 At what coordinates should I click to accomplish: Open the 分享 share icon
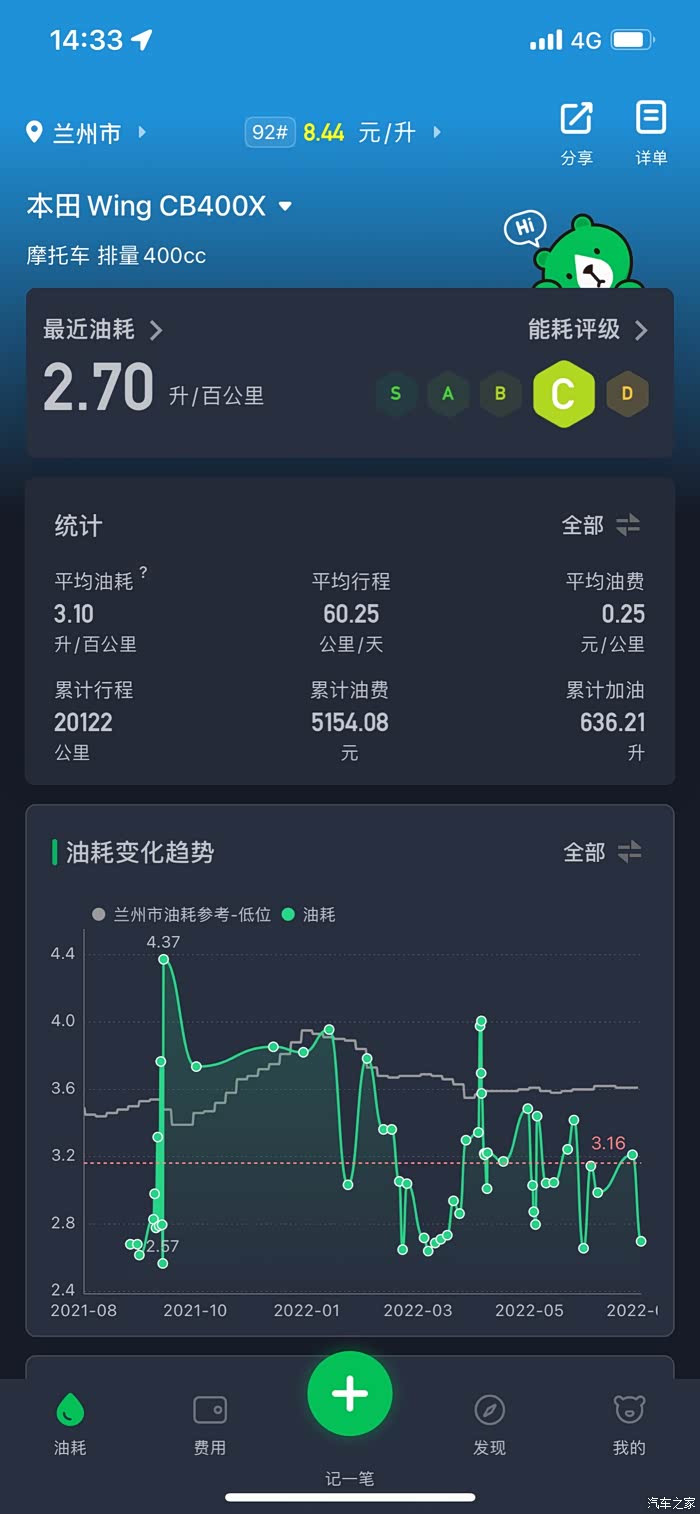coord(576,131)
